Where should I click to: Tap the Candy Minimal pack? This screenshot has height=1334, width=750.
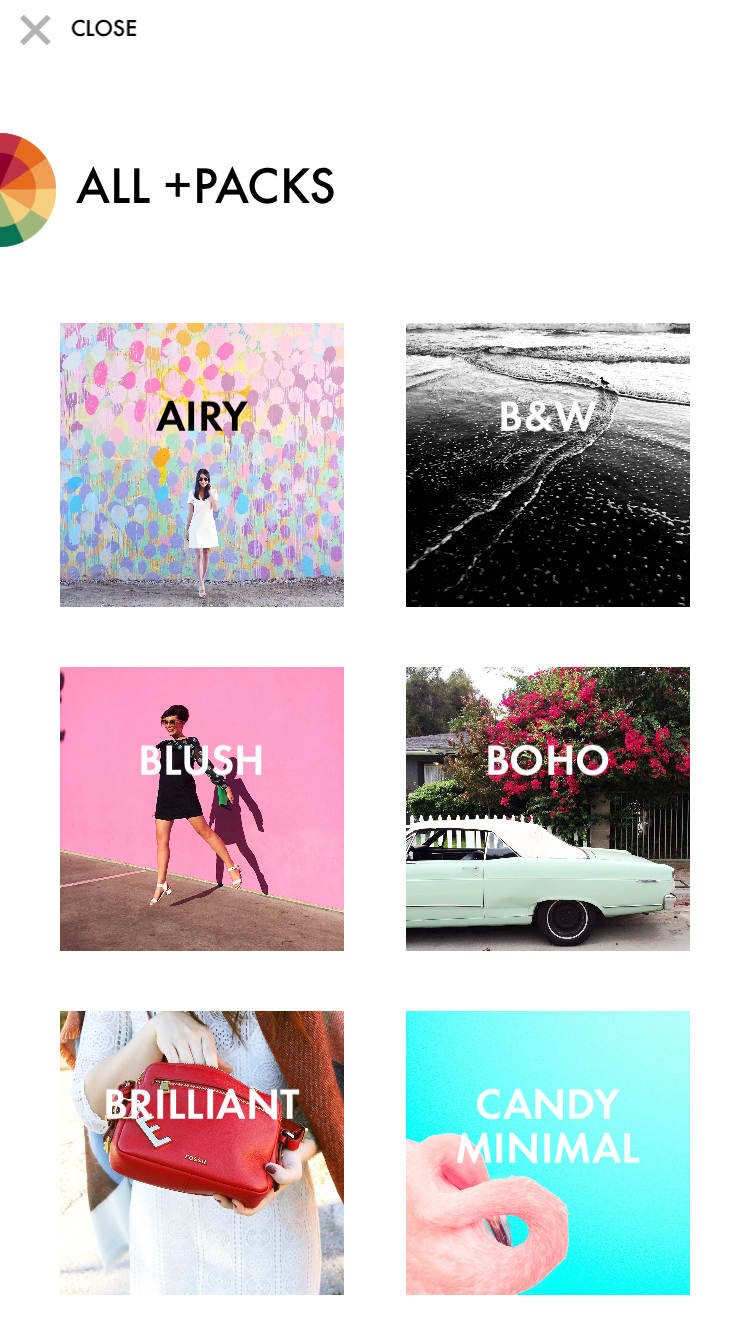[547, 1152]
